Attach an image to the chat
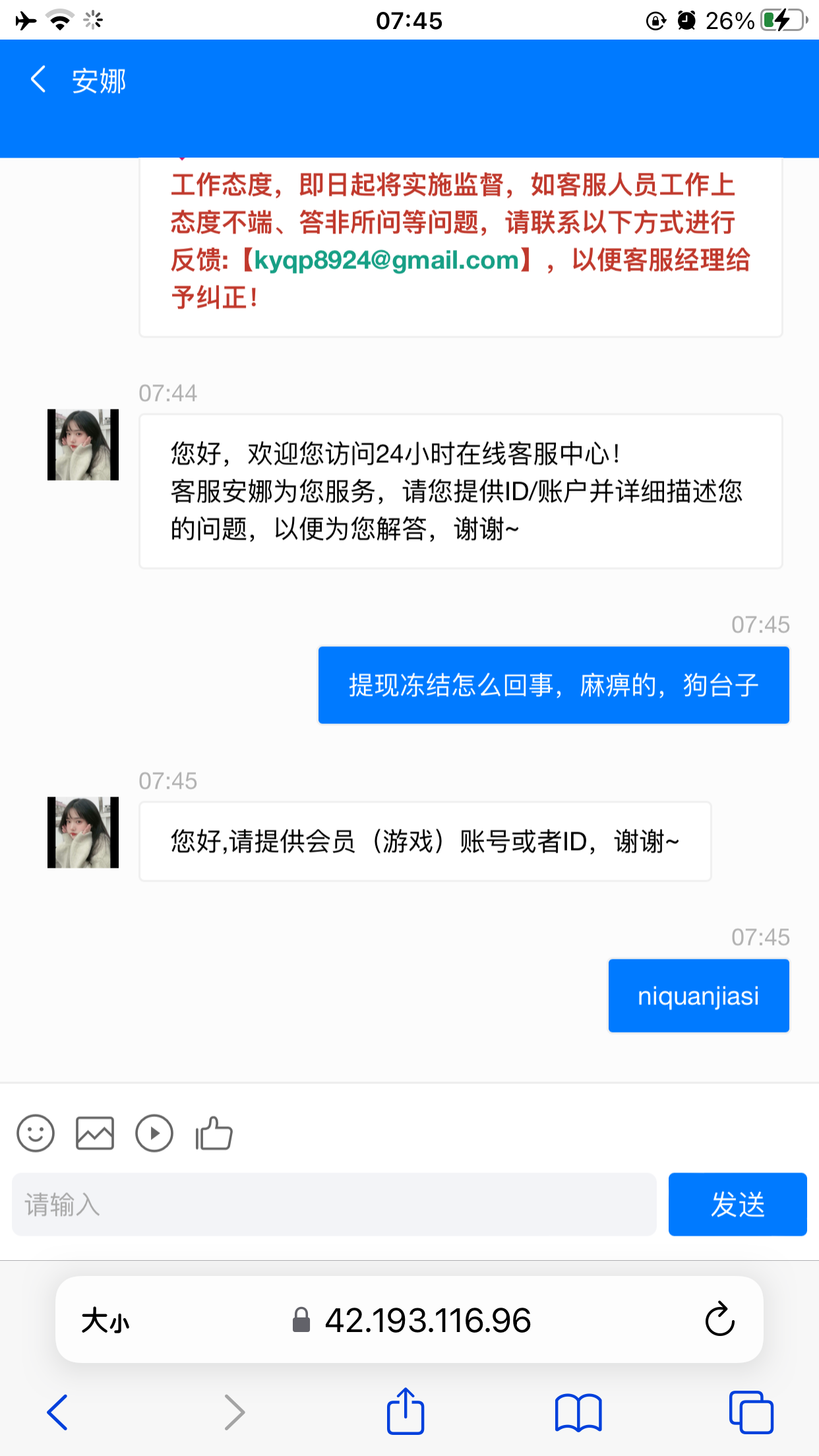 (x=95, y=1133)
